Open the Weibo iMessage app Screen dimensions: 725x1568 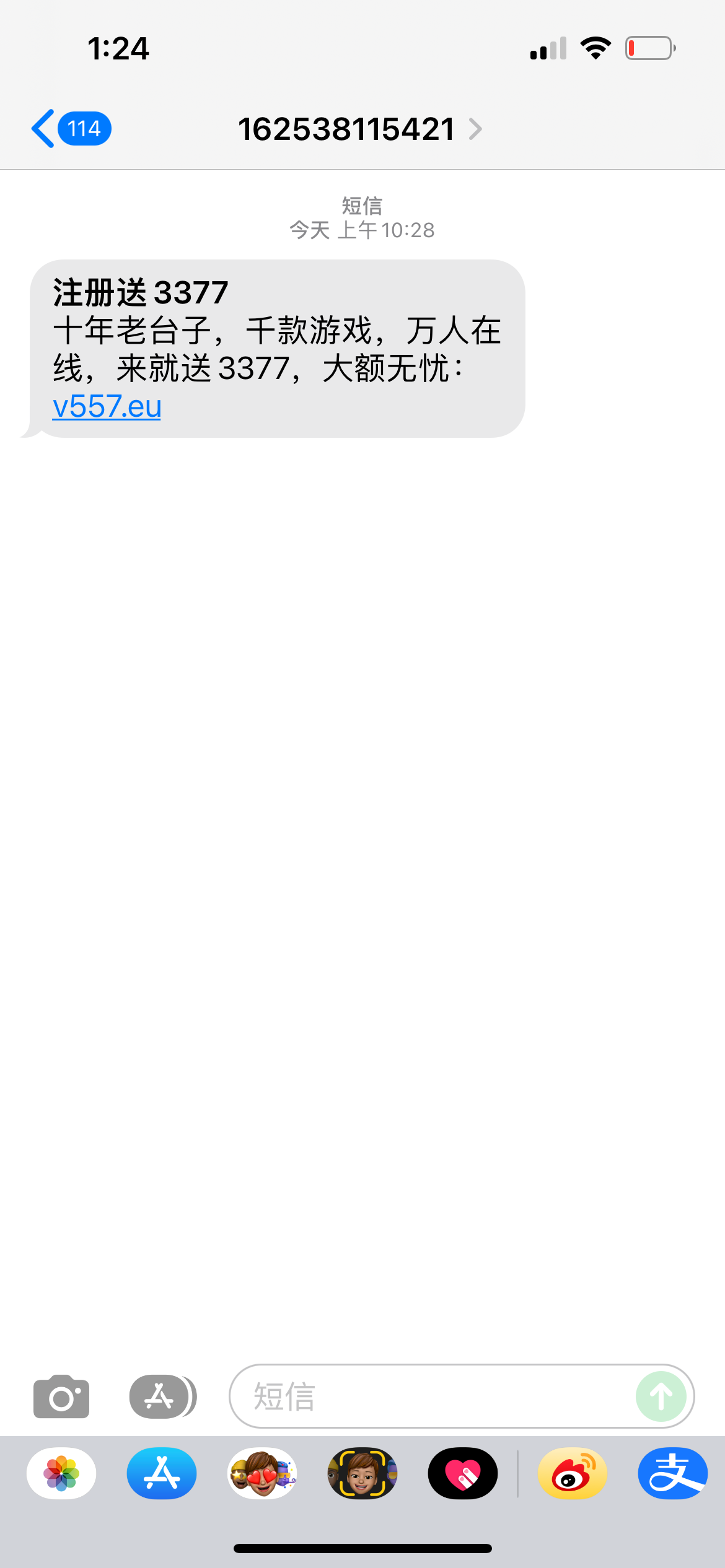point(572,1473)
